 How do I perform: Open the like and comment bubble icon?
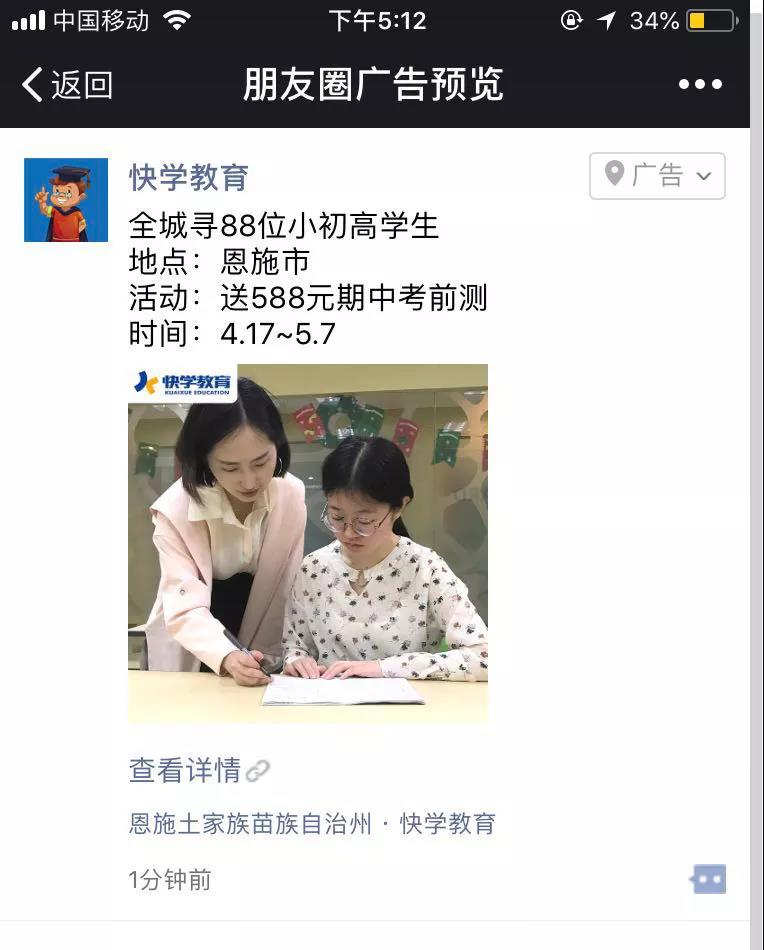pyautogui.click(x=708, y=879)
